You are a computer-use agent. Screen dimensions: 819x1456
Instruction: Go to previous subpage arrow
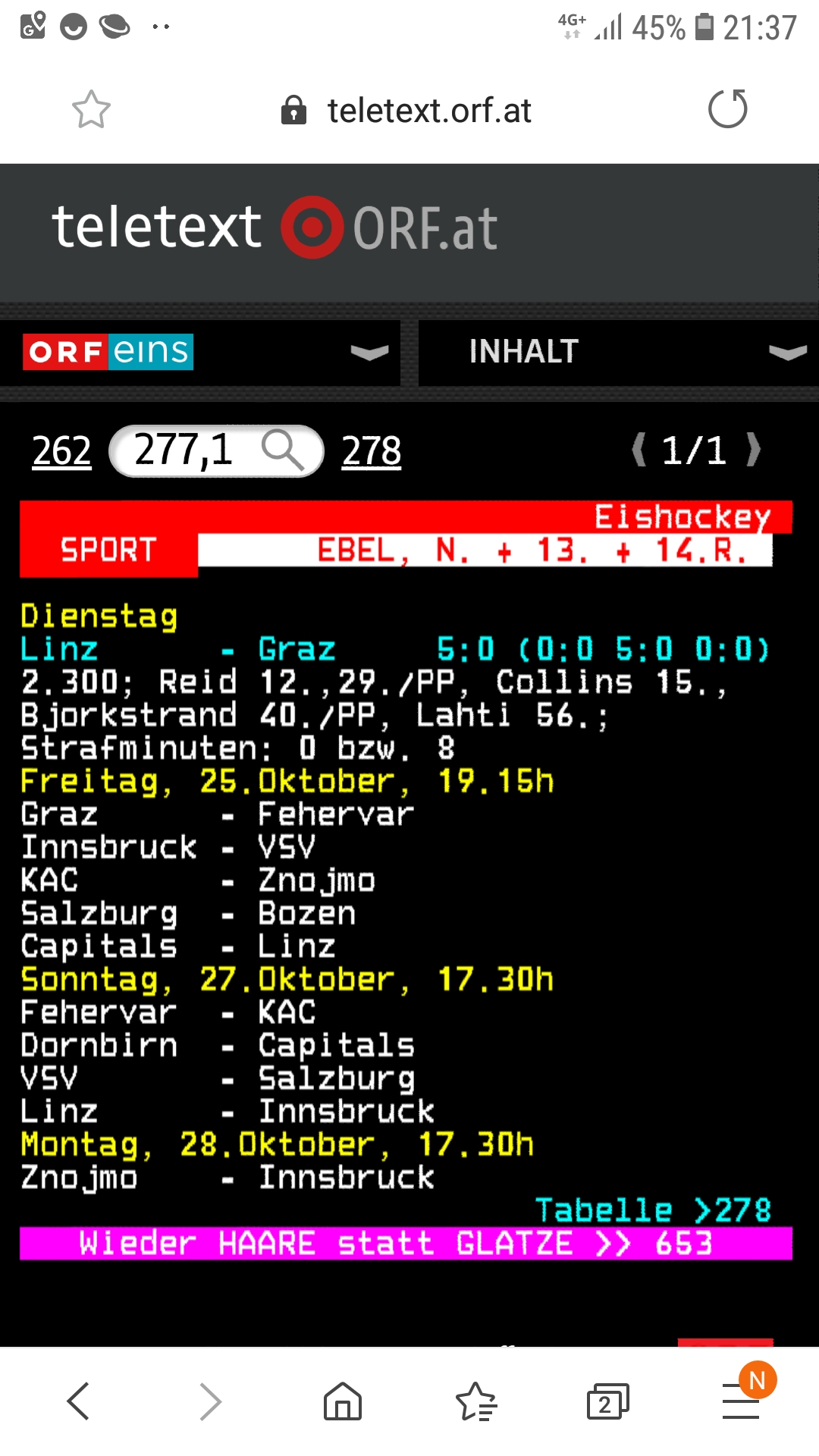coord(639,450)
